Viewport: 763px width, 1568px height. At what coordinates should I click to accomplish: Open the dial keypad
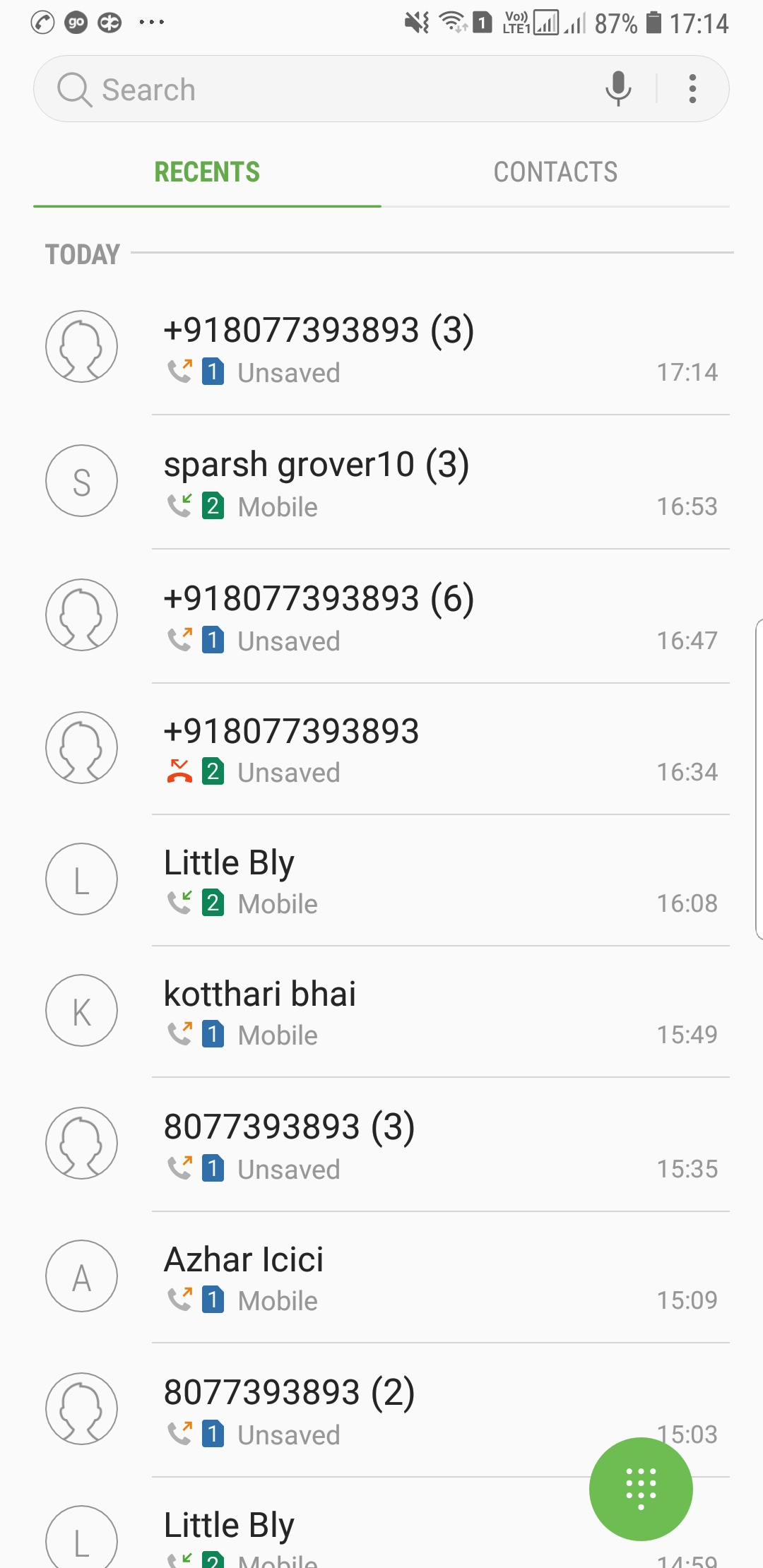point(641,1489)
